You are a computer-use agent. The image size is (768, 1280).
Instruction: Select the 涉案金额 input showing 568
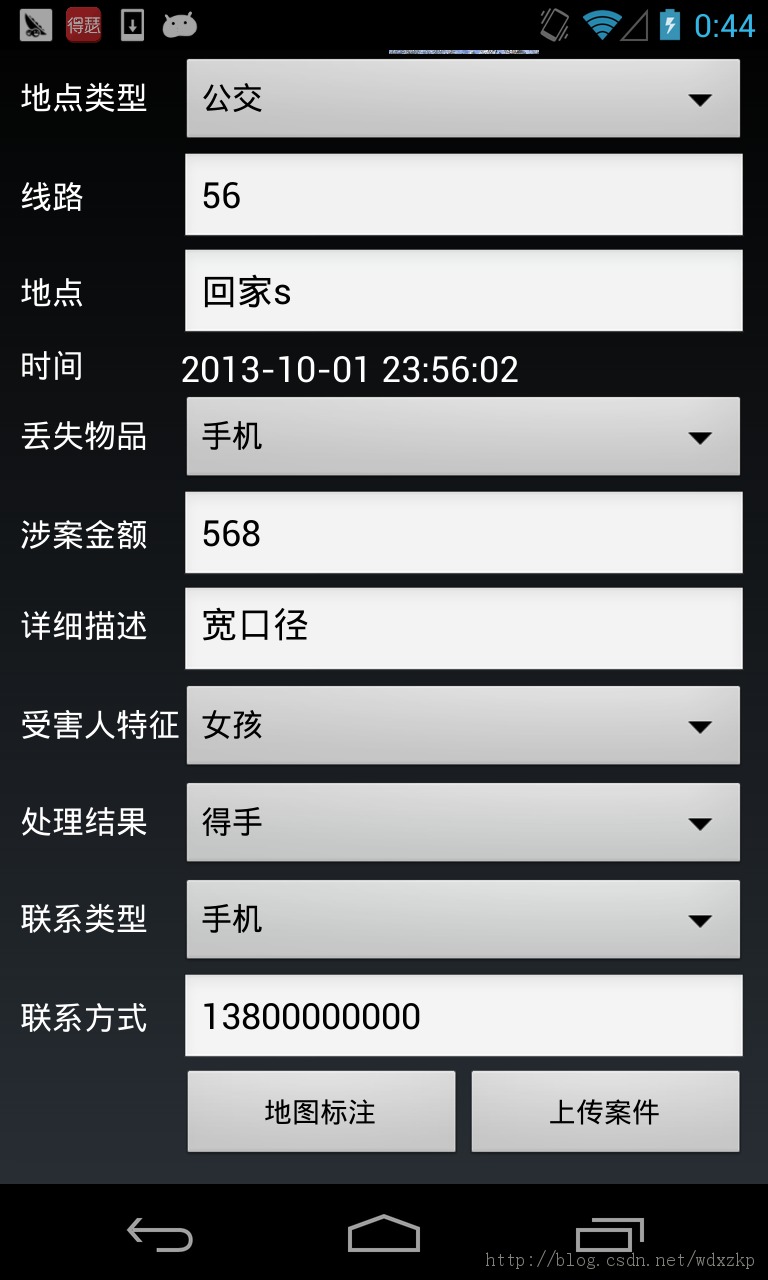click(463, 532)
